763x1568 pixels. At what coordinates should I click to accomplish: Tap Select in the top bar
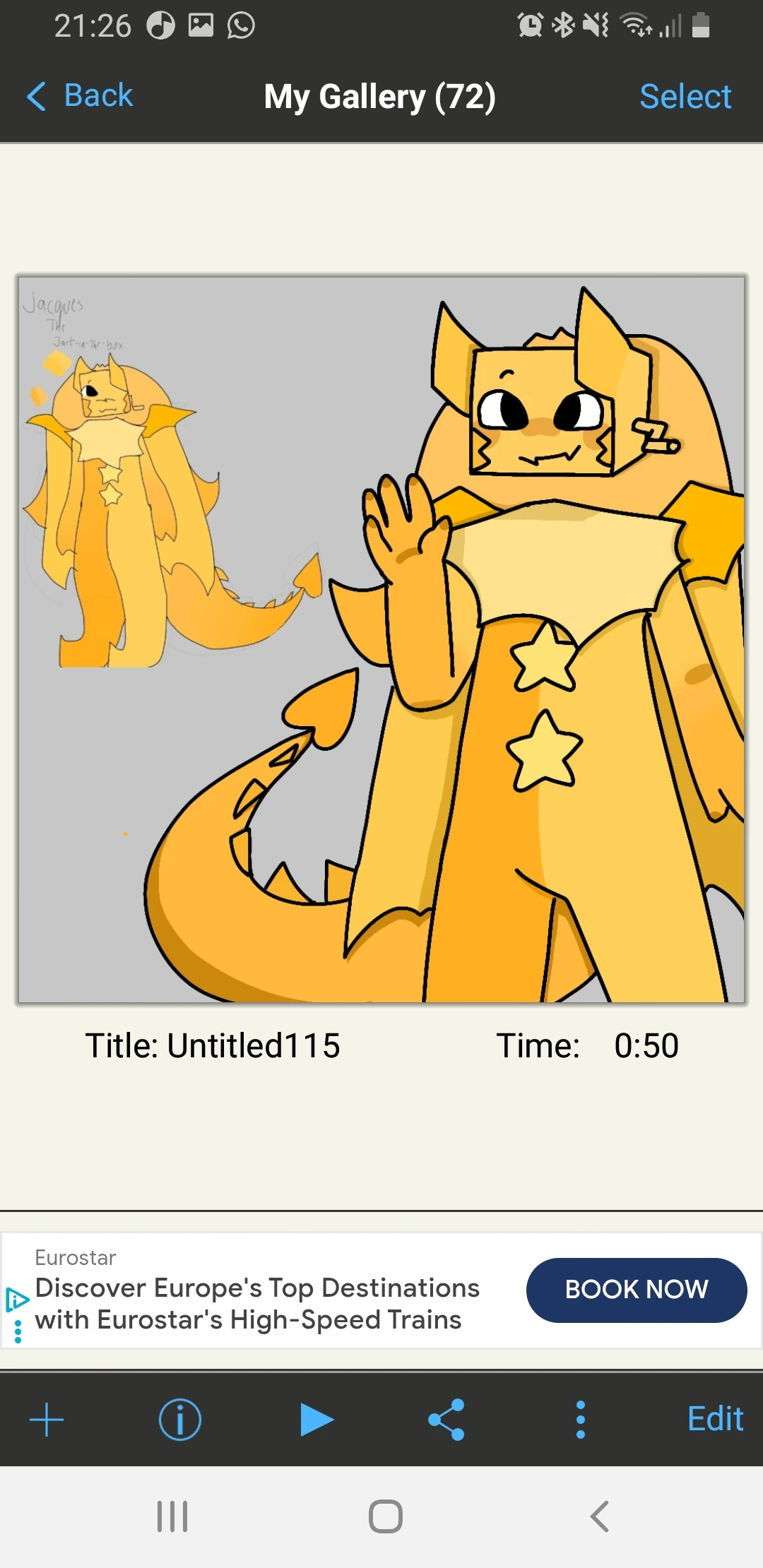pyautogui.click(x=685, y=97)
